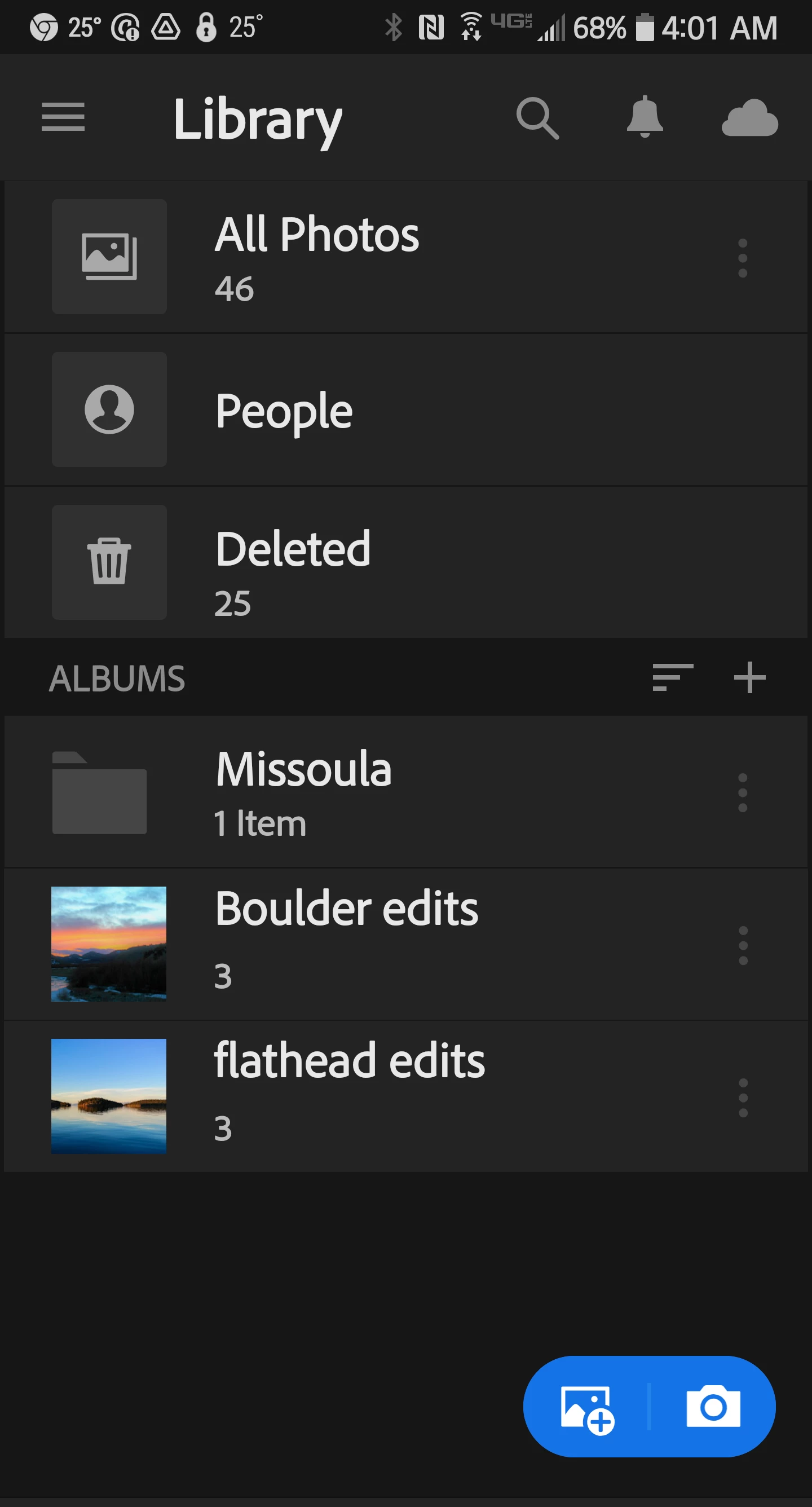Image resolution: width=812 pixels, height=1507 pixels.
Task: Open the flathead edits album
Action: tap(349, 1096)
